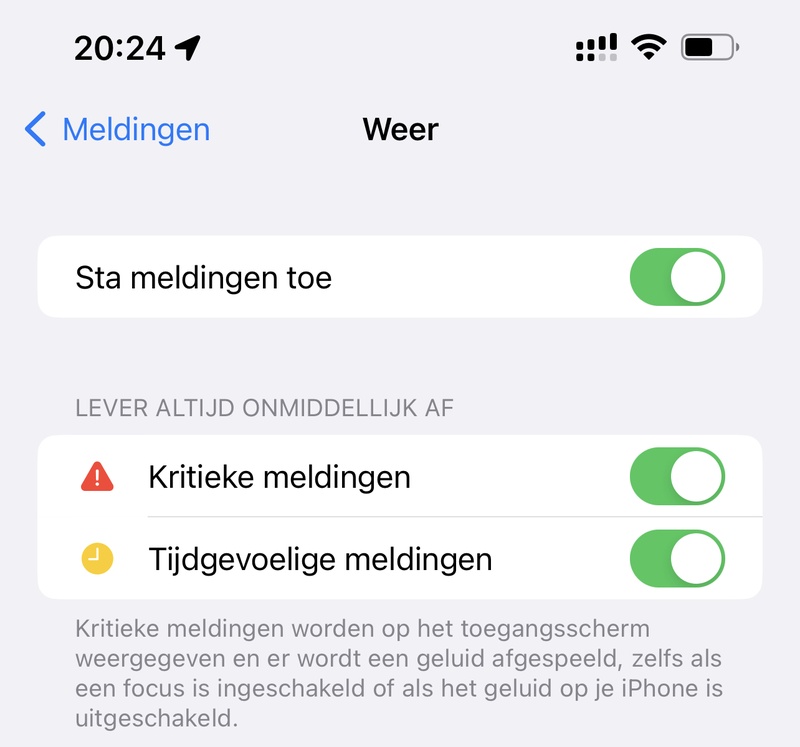Turn off Sta meldingen toe
800x747 pixels.
pos(677,277)
